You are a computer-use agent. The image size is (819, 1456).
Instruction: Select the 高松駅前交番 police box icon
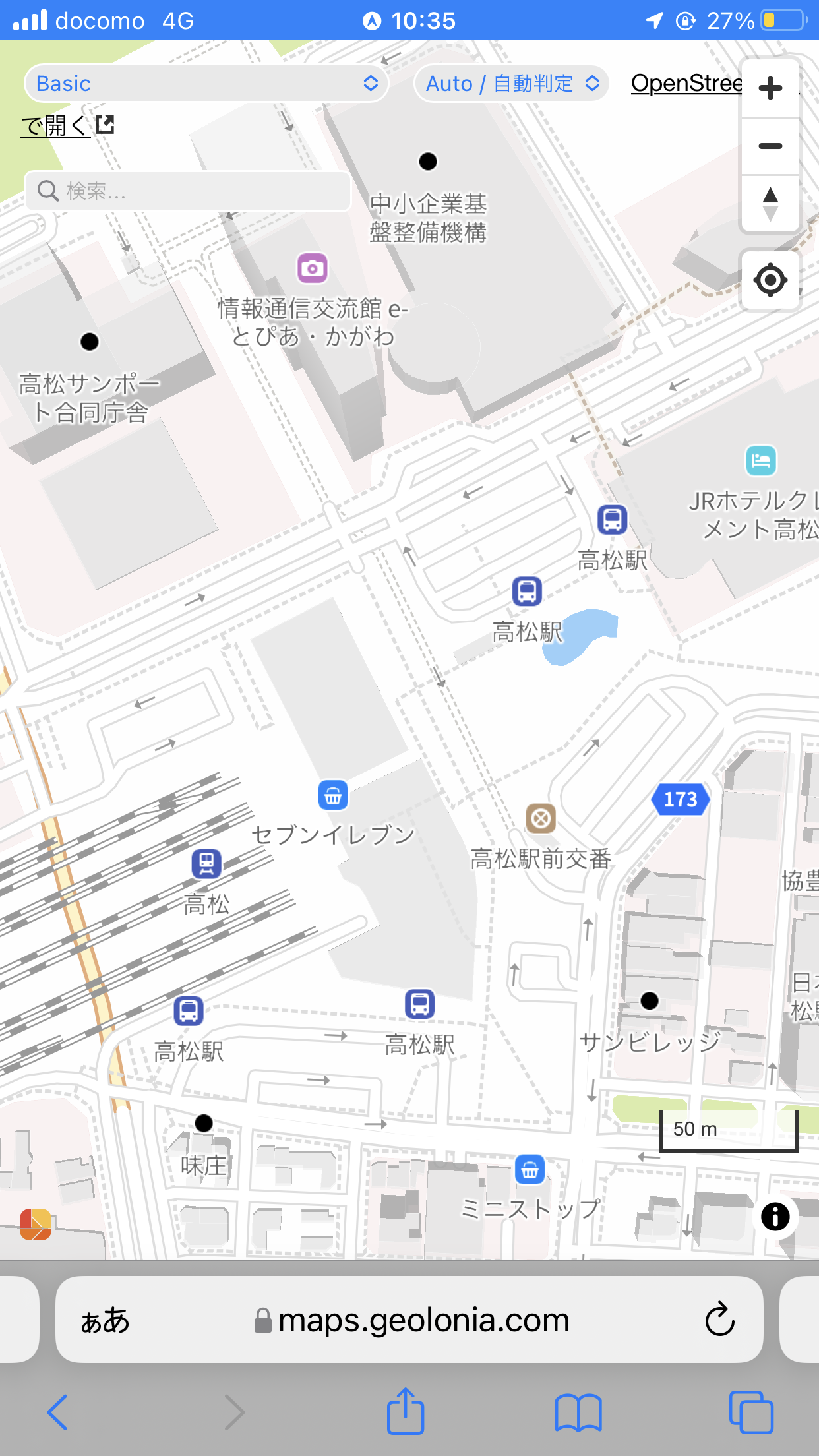coord(542,819)
